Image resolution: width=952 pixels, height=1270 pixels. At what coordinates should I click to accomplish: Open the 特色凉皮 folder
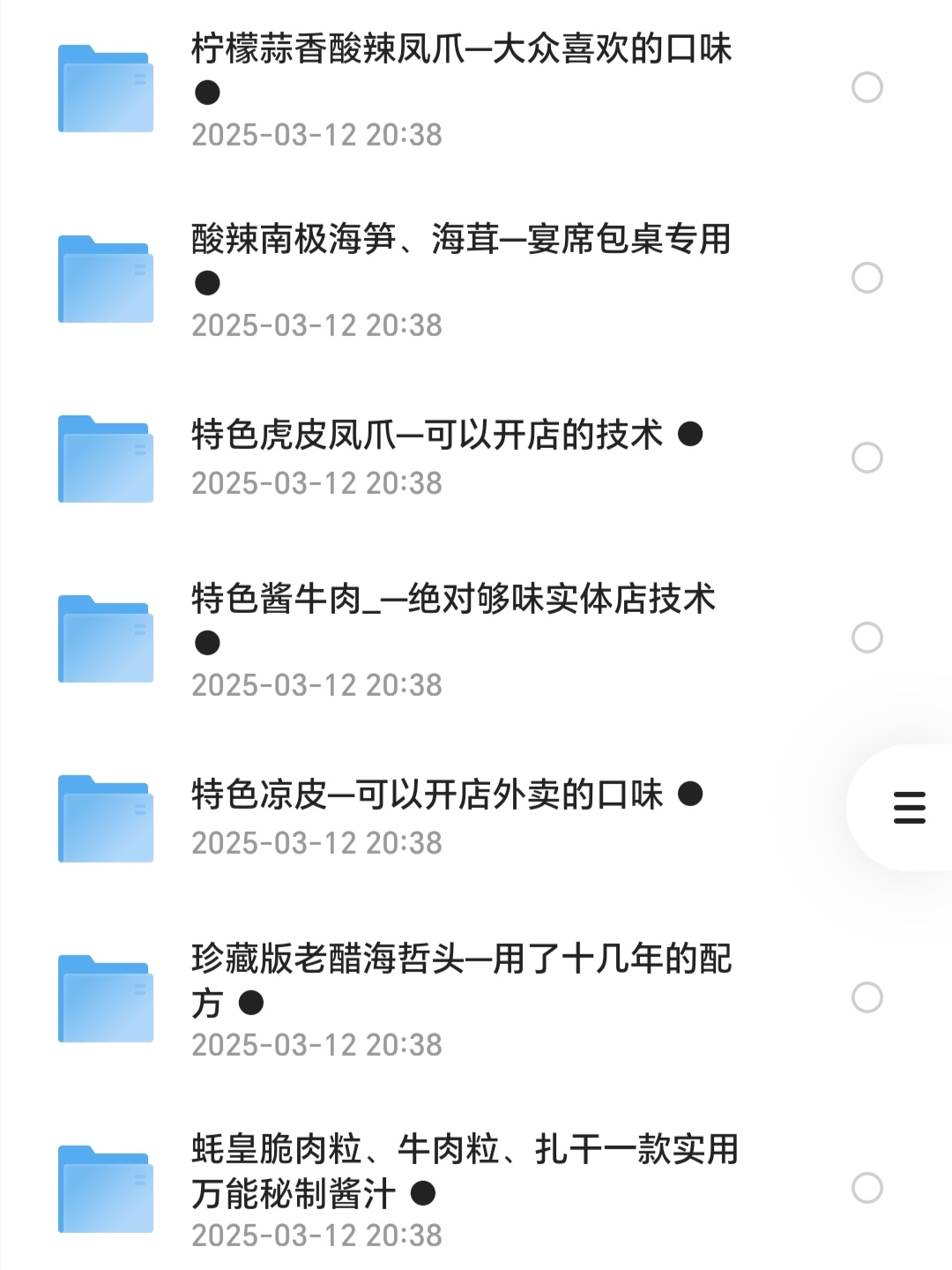(427, 795)
